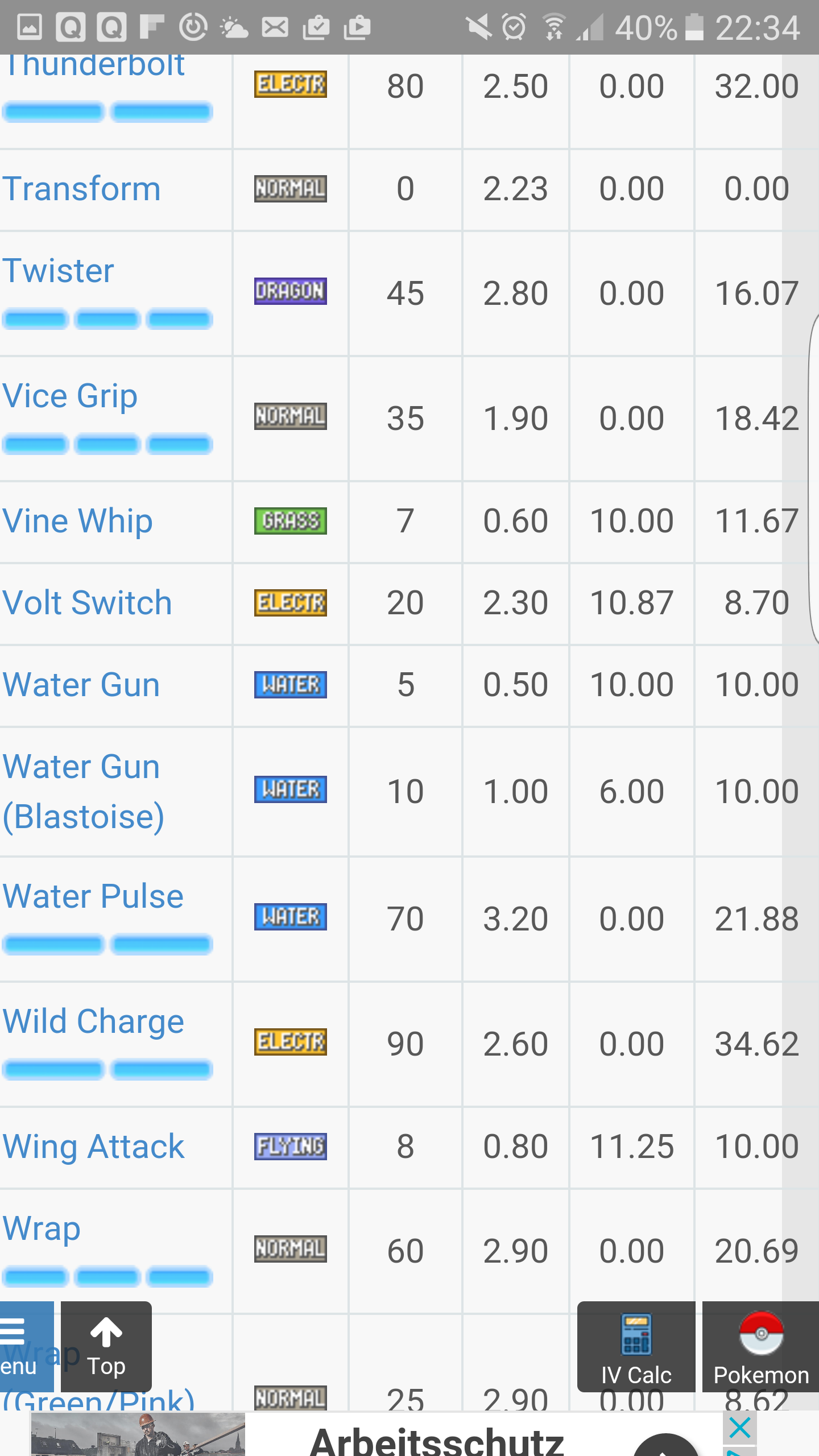Jump back to Top of page
The image size is (819, 1456).
[x=106, y=1347]
